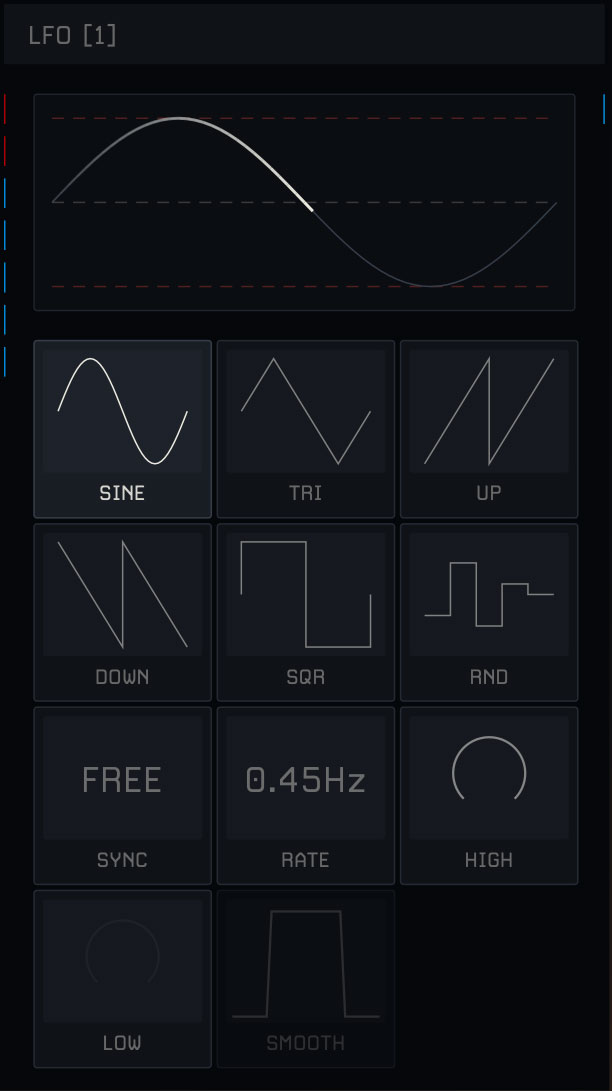Tap the LOW knob
612x1091 pixels.
point(122,979)
